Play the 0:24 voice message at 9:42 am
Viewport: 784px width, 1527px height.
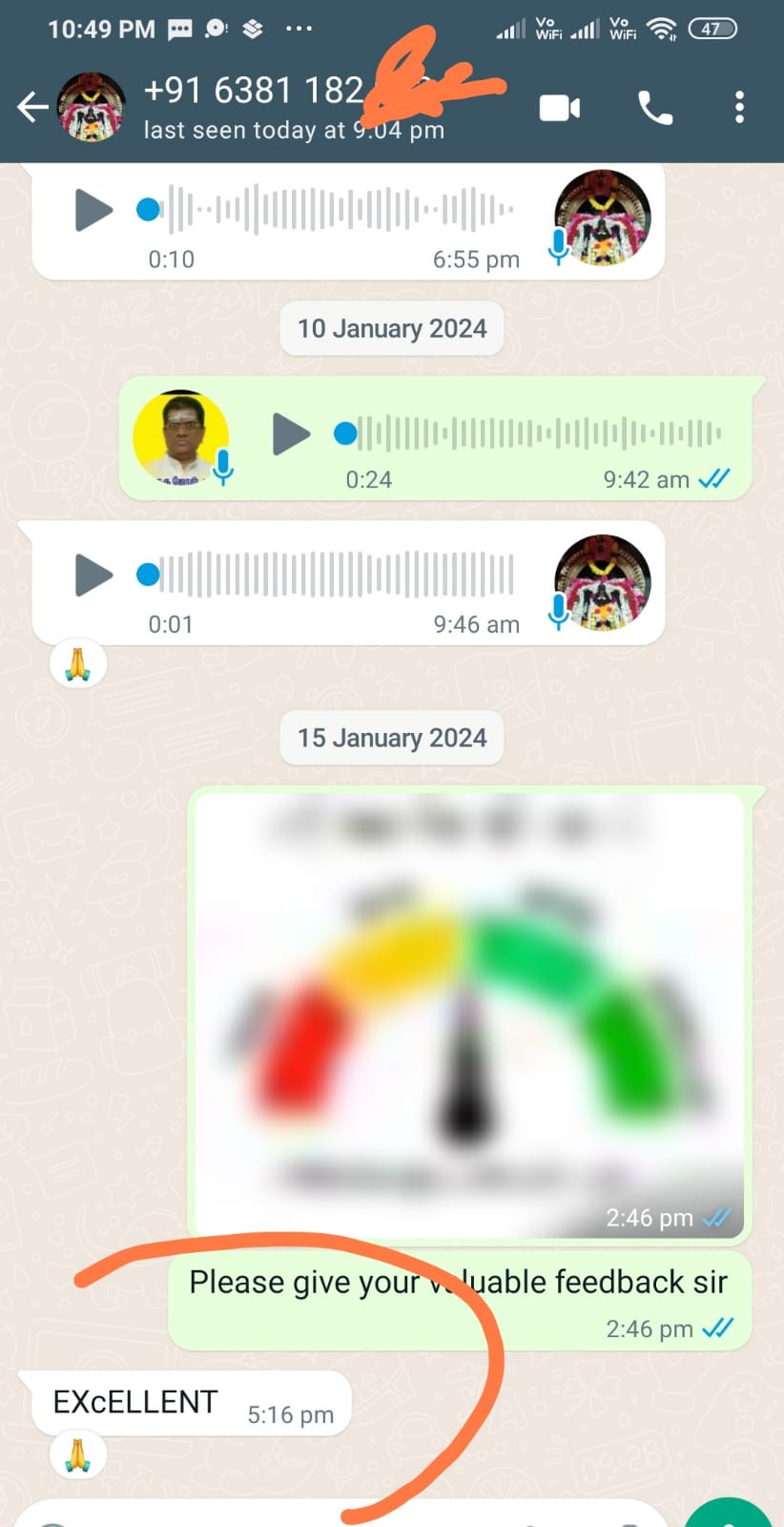point(291,434)
